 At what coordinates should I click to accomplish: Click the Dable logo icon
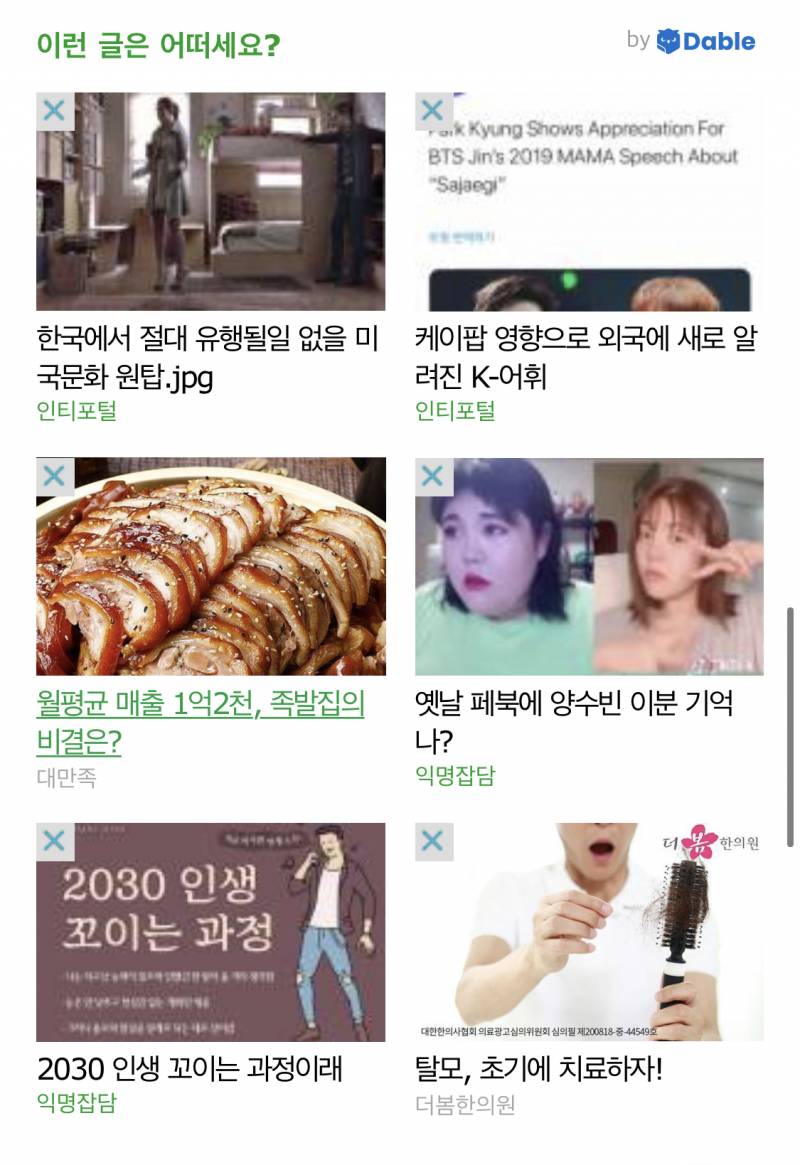(x=669, y=42)
